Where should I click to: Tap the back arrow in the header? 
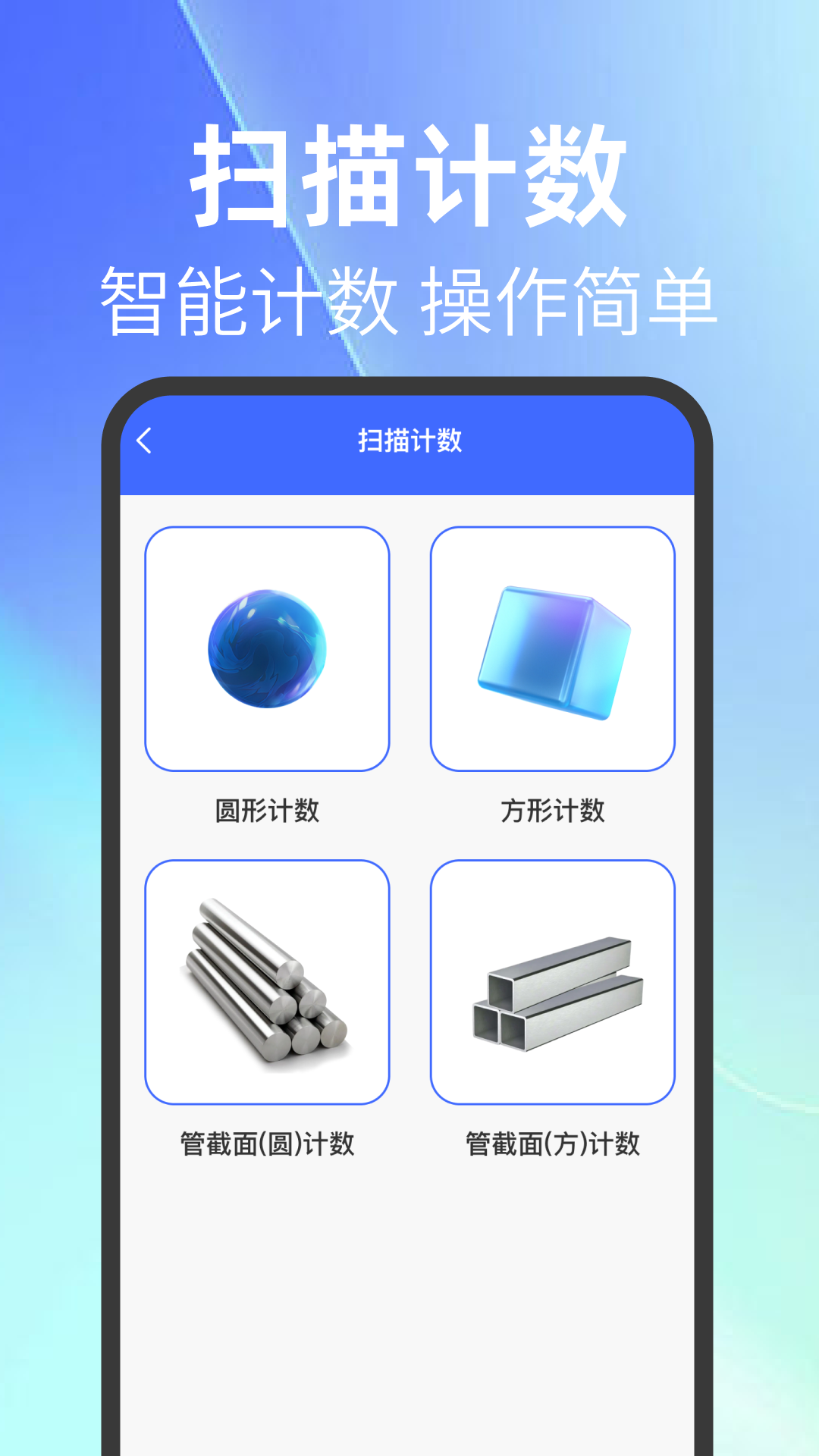[x=146, y=441]
